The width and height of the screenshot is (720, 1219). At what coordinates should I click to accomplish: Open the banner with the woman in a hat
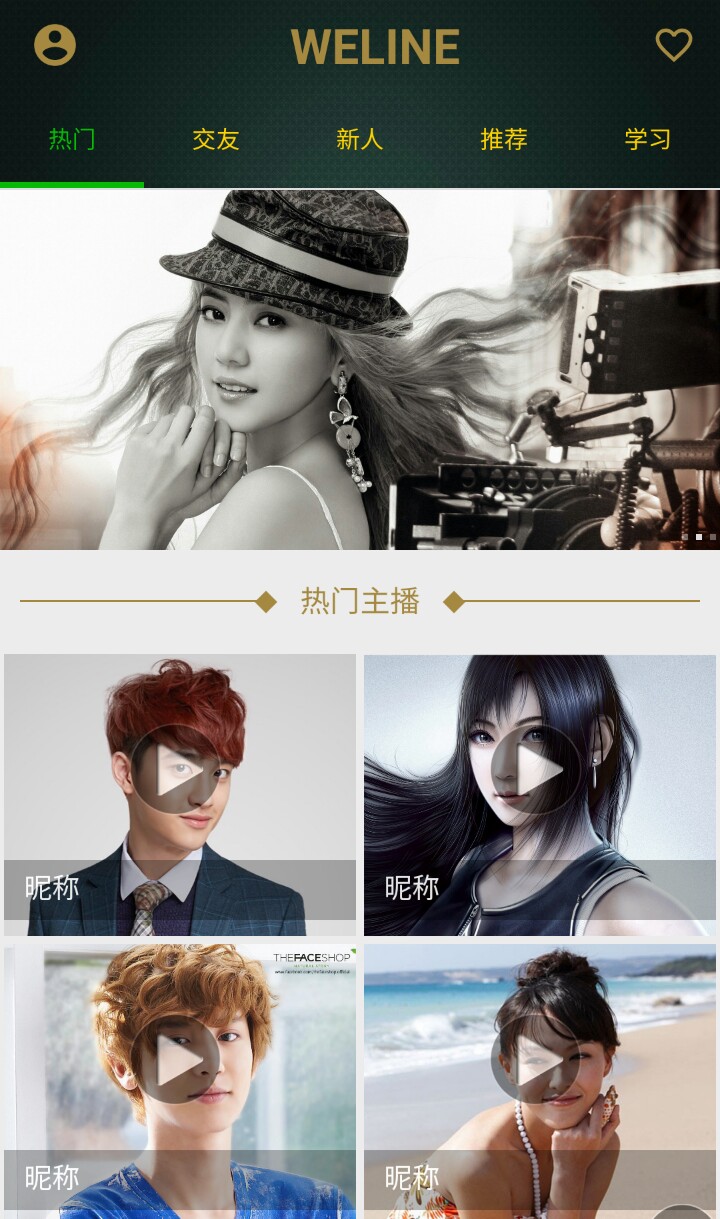pos(360,370)
